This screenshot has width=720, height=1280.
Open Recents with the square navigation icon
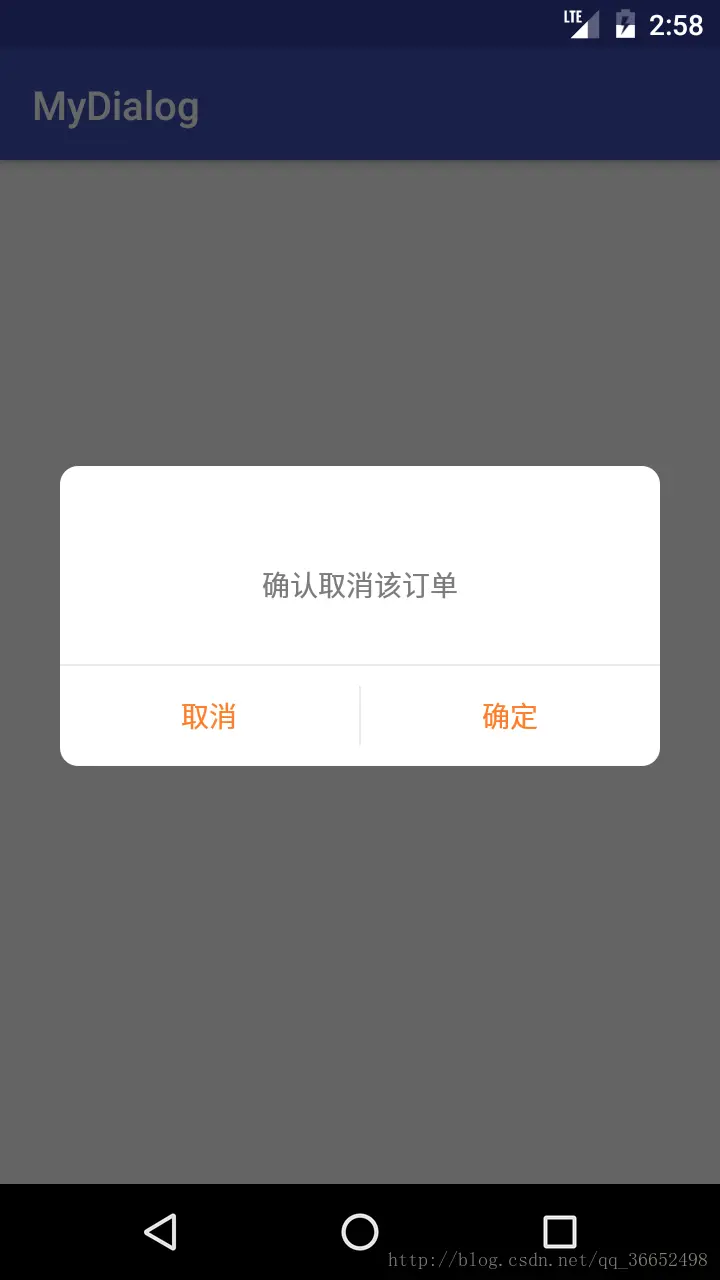pos(560,1232)
